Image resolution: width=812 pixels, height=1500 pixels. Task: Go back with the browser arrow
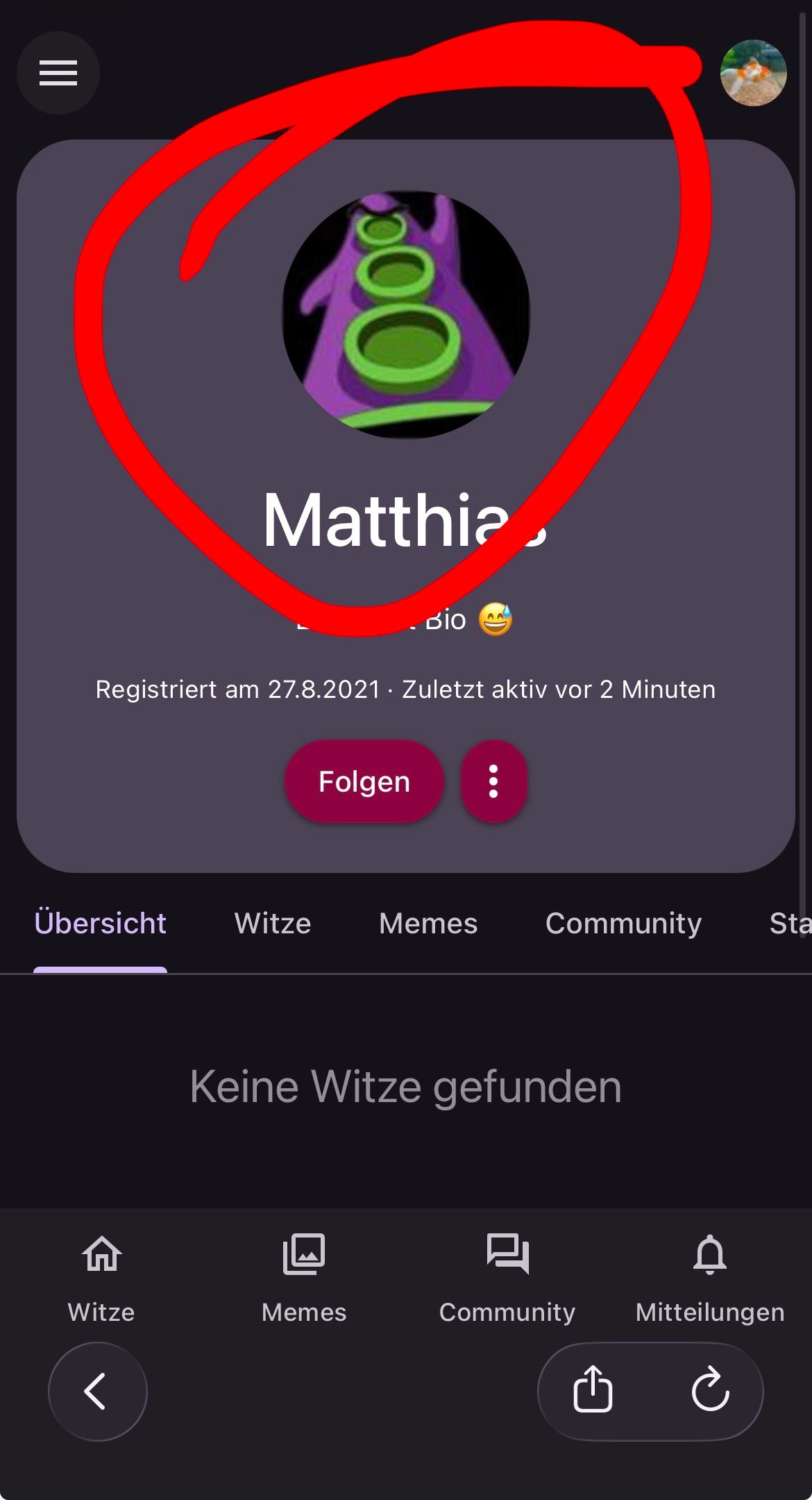(x=97, y=1391)
